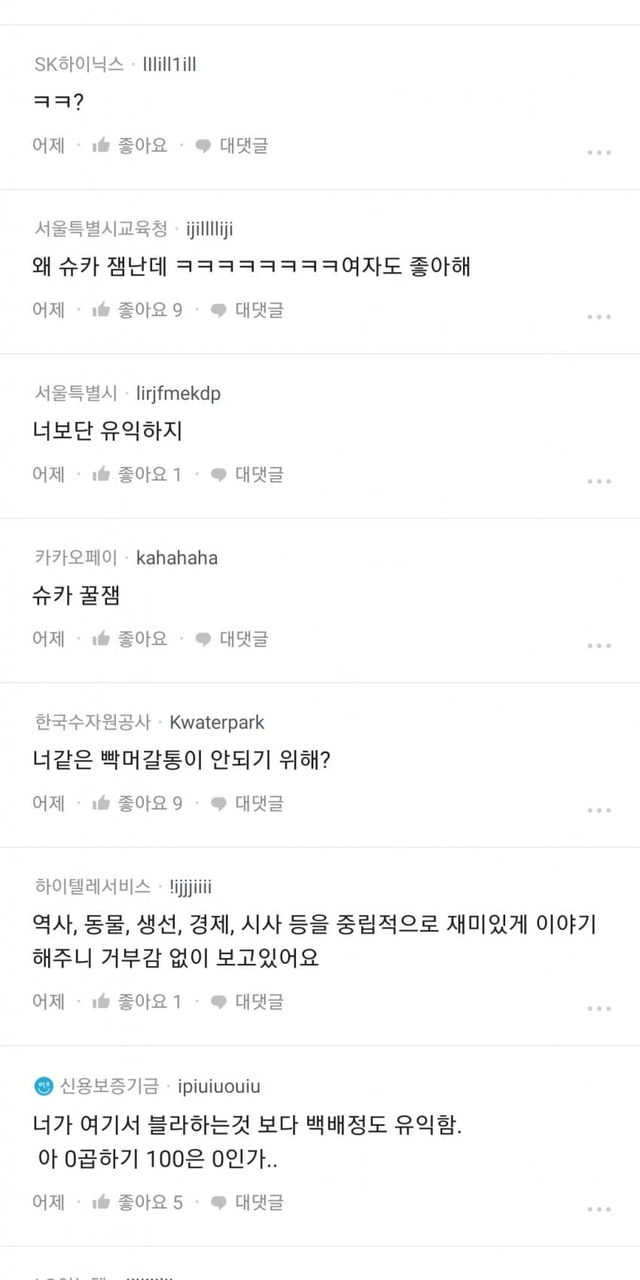Viewport: 640px width, 1280px height.
Task: Reply to 카카오페이's comment '슈카 꿀잼'
Action: [x=232, y=638]
